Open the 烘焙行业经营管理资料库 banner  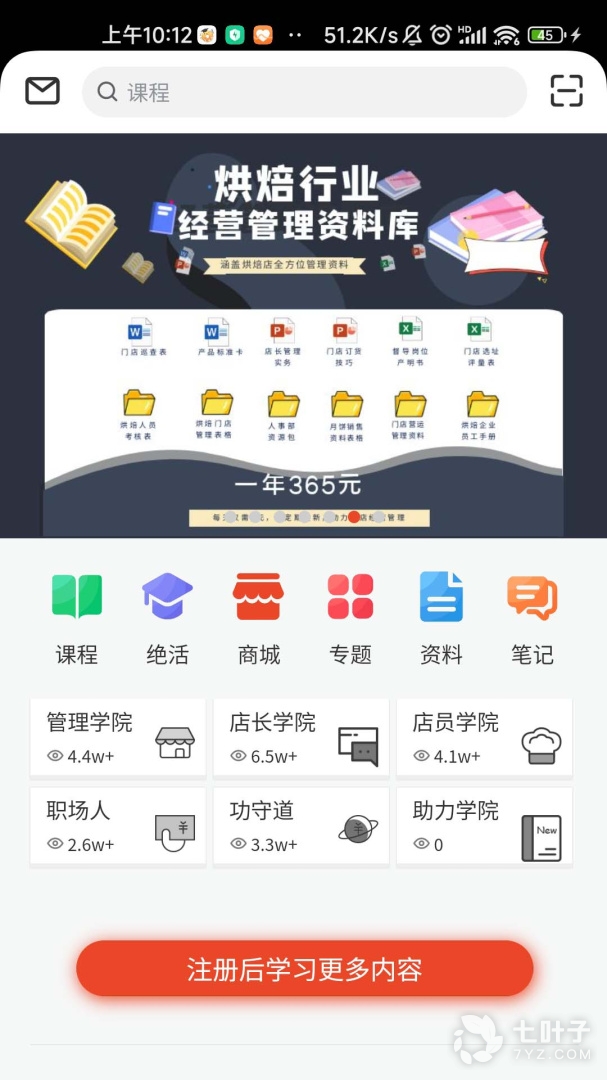point(303,335)
